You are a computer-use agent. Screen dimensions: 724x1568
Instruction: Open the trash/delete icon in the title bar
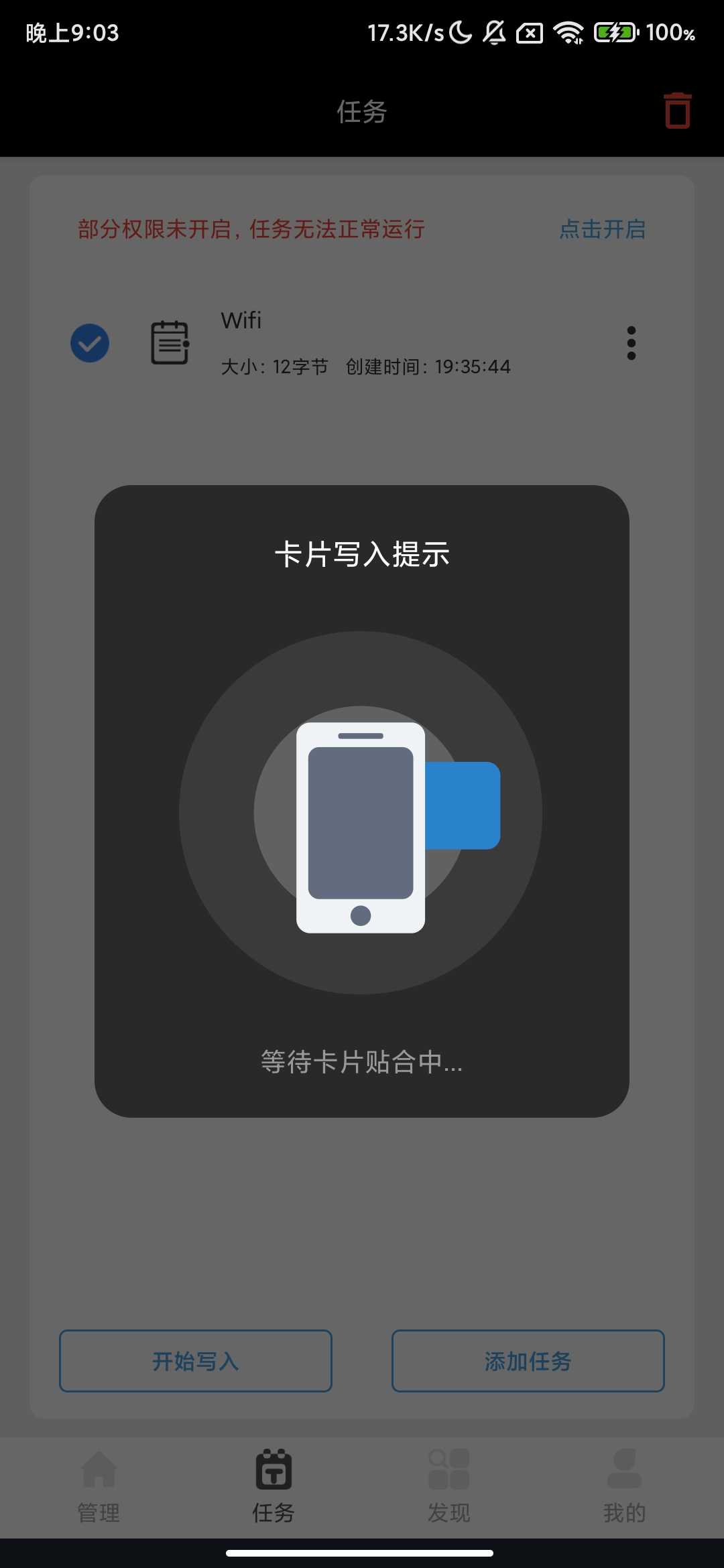(x=677, y=111)
